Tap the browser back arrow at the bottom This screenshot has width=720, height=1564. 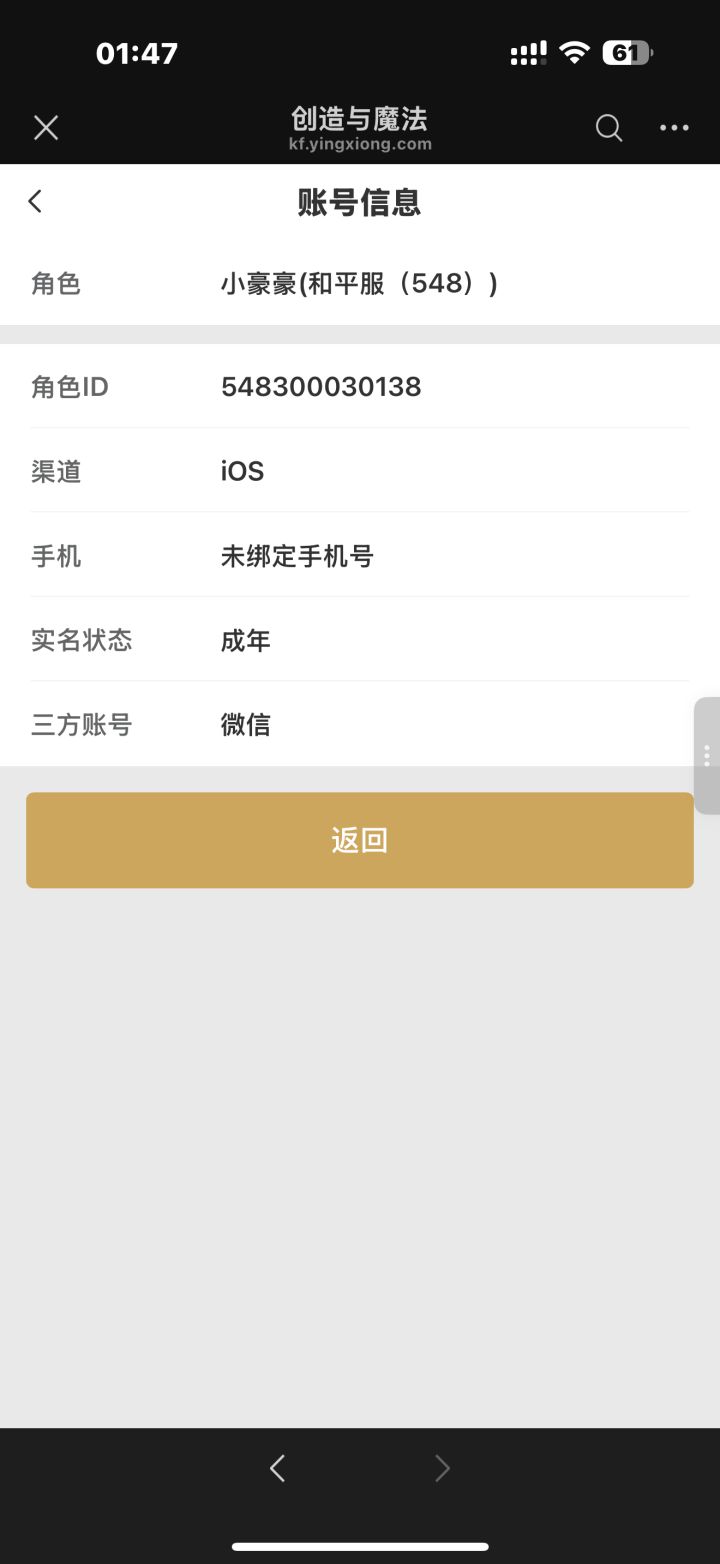(x=277, y=1467)
